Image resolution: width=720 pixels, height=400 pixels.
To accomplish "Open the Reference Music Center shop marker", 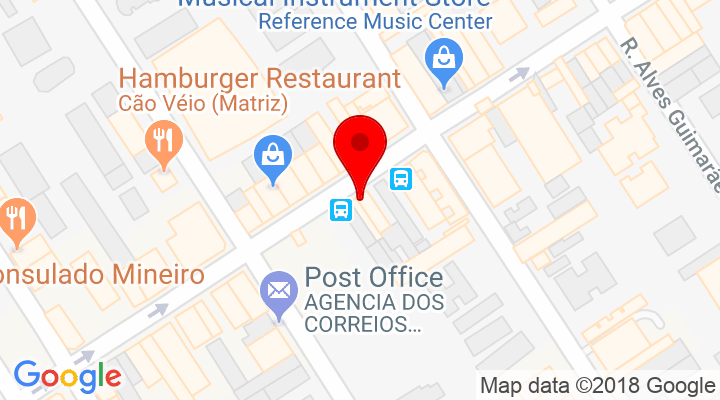I will click(x=442, y=60).
